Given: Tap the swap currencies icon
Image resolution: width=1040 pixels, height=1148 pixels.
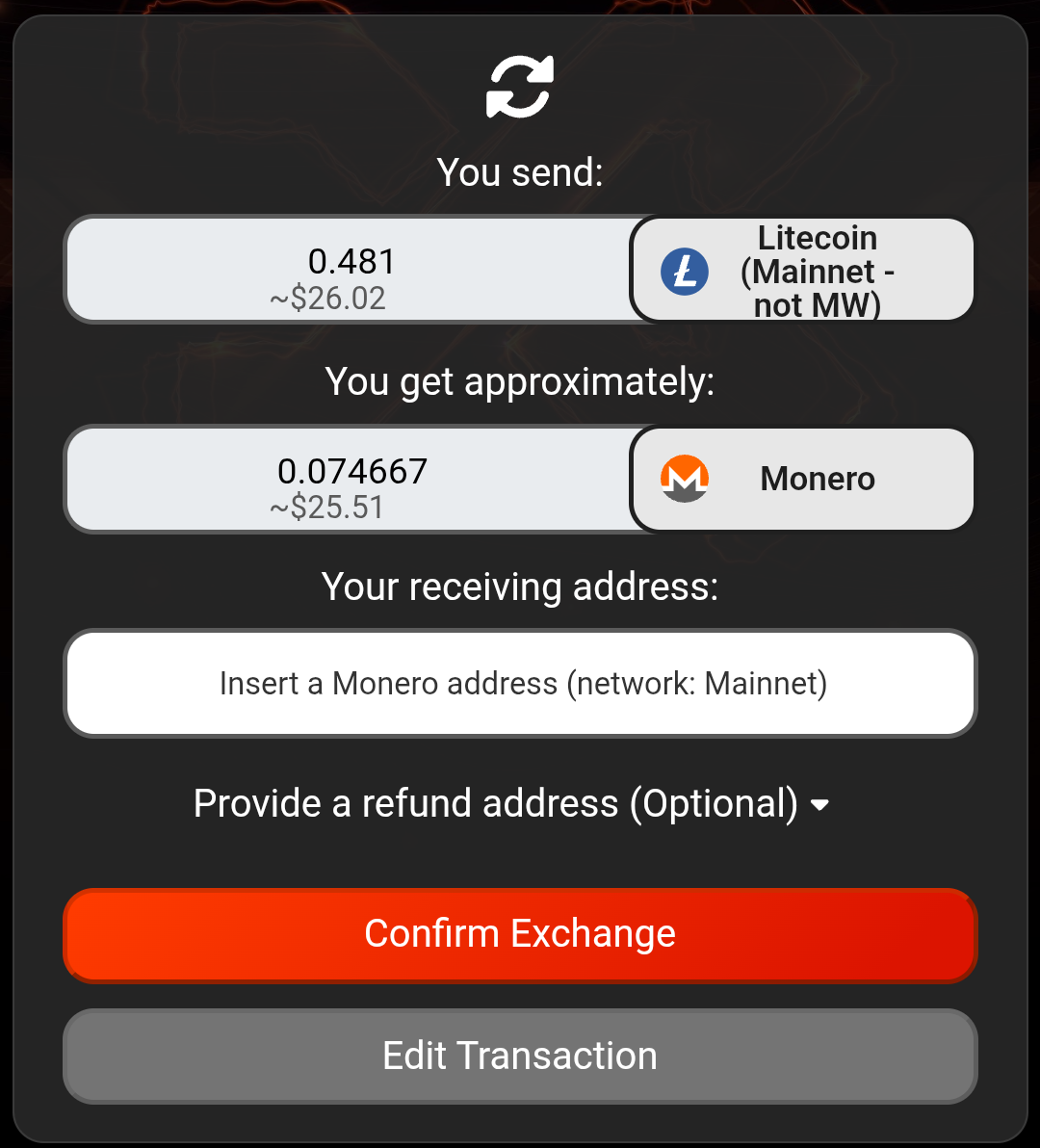Looking at the screenshot, I should click(x=520, y=87).
